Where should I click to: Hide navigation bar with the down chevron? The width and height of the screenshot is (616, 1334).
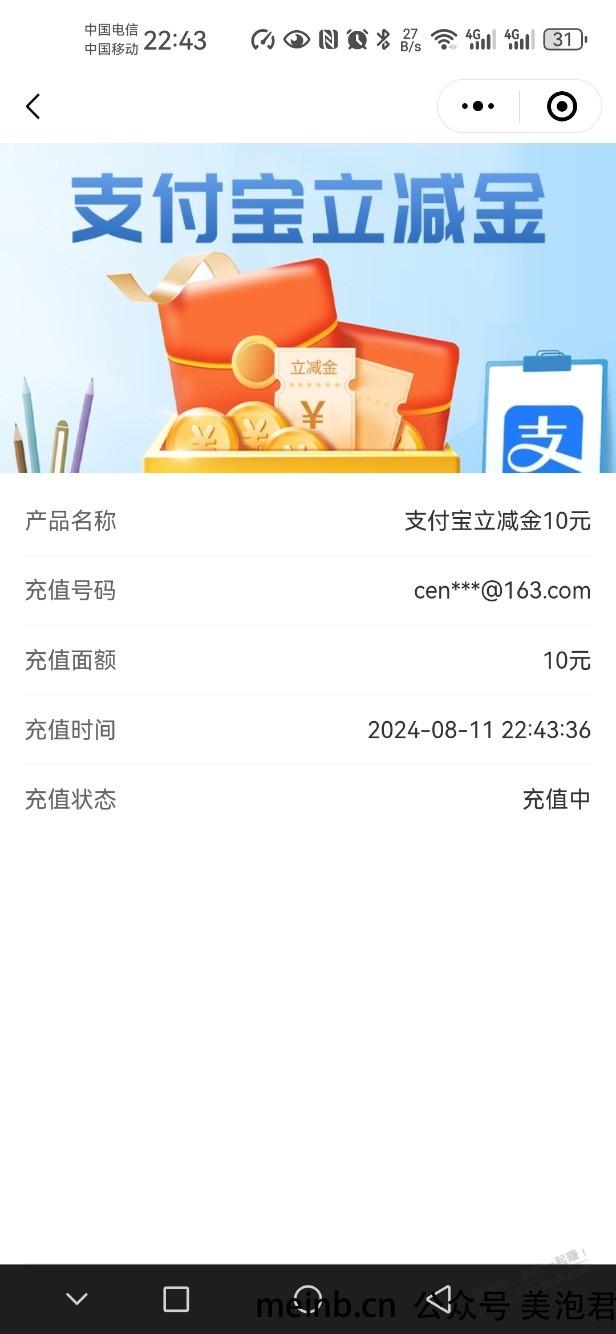coord(77,1298)
